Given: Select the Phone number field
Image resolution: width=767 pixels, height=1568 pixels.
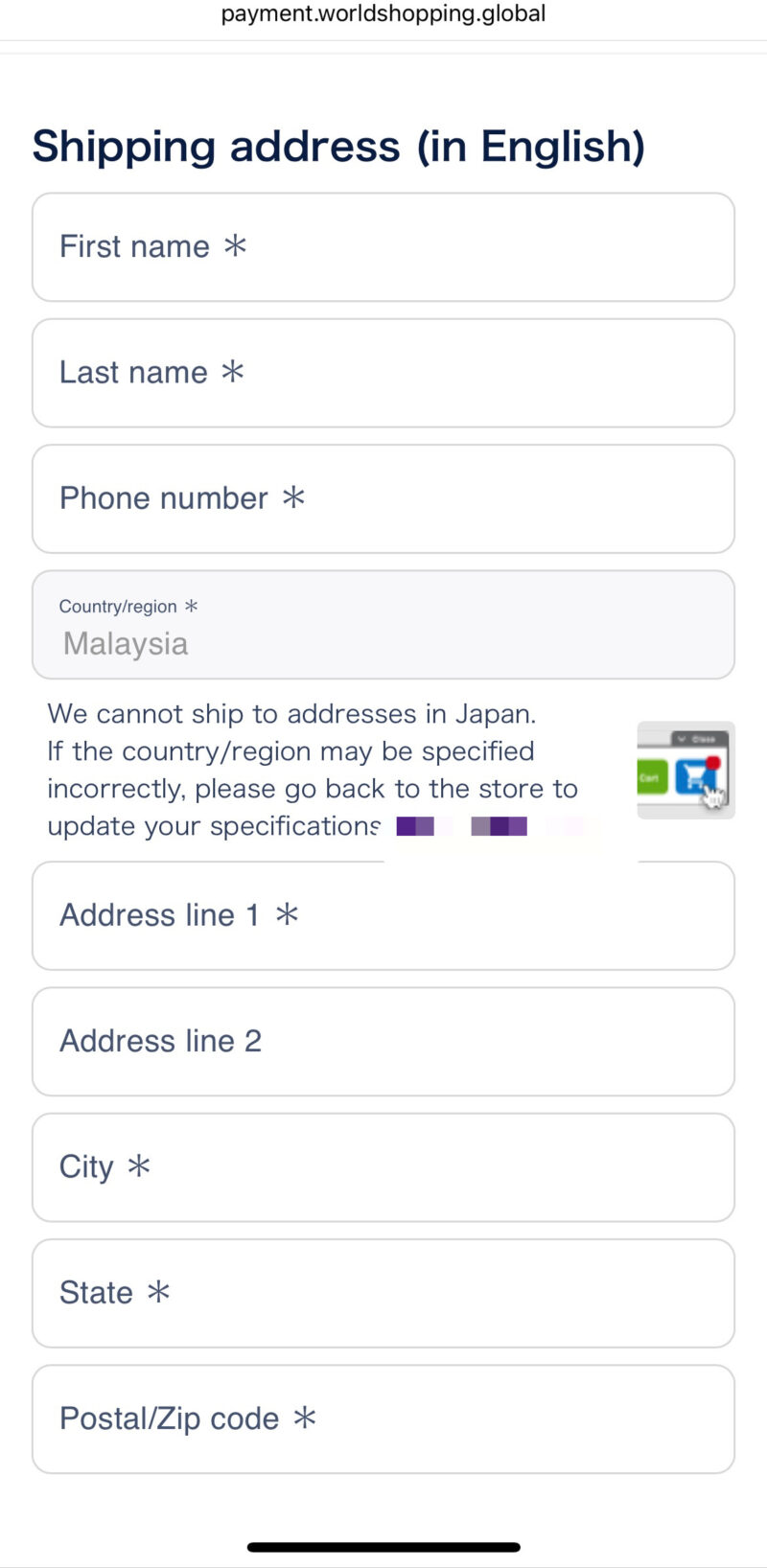Looking at the screenshot, I should click(x=383, y=498).
